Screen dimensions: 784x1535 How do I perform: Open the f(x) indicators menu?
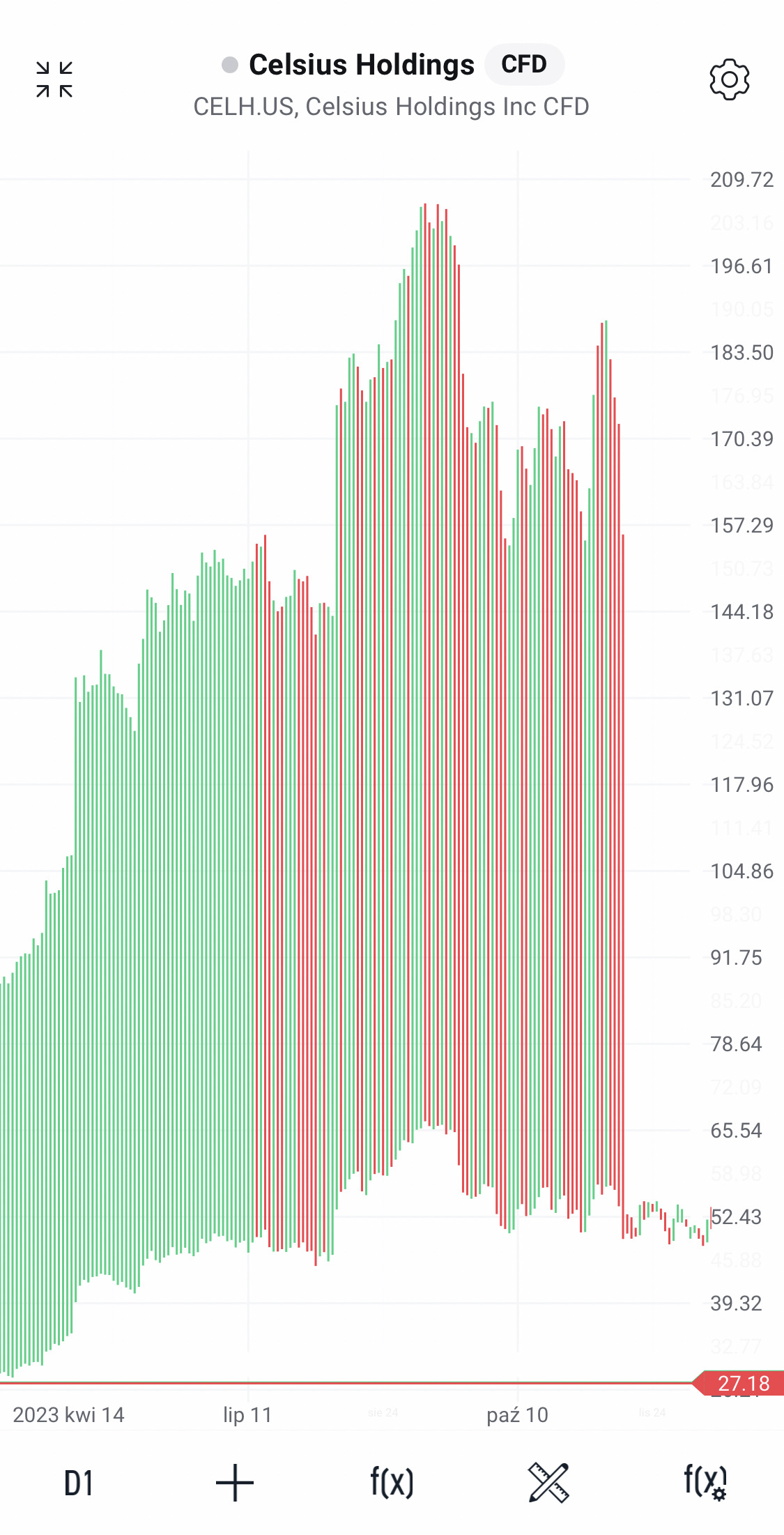(392, 1483)
